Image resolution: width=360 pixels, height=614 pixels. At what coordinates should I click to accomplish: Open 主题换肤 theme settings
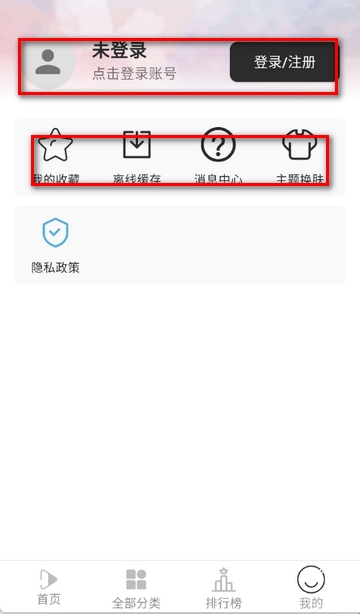pyautogui.click(x=300, y=157)
